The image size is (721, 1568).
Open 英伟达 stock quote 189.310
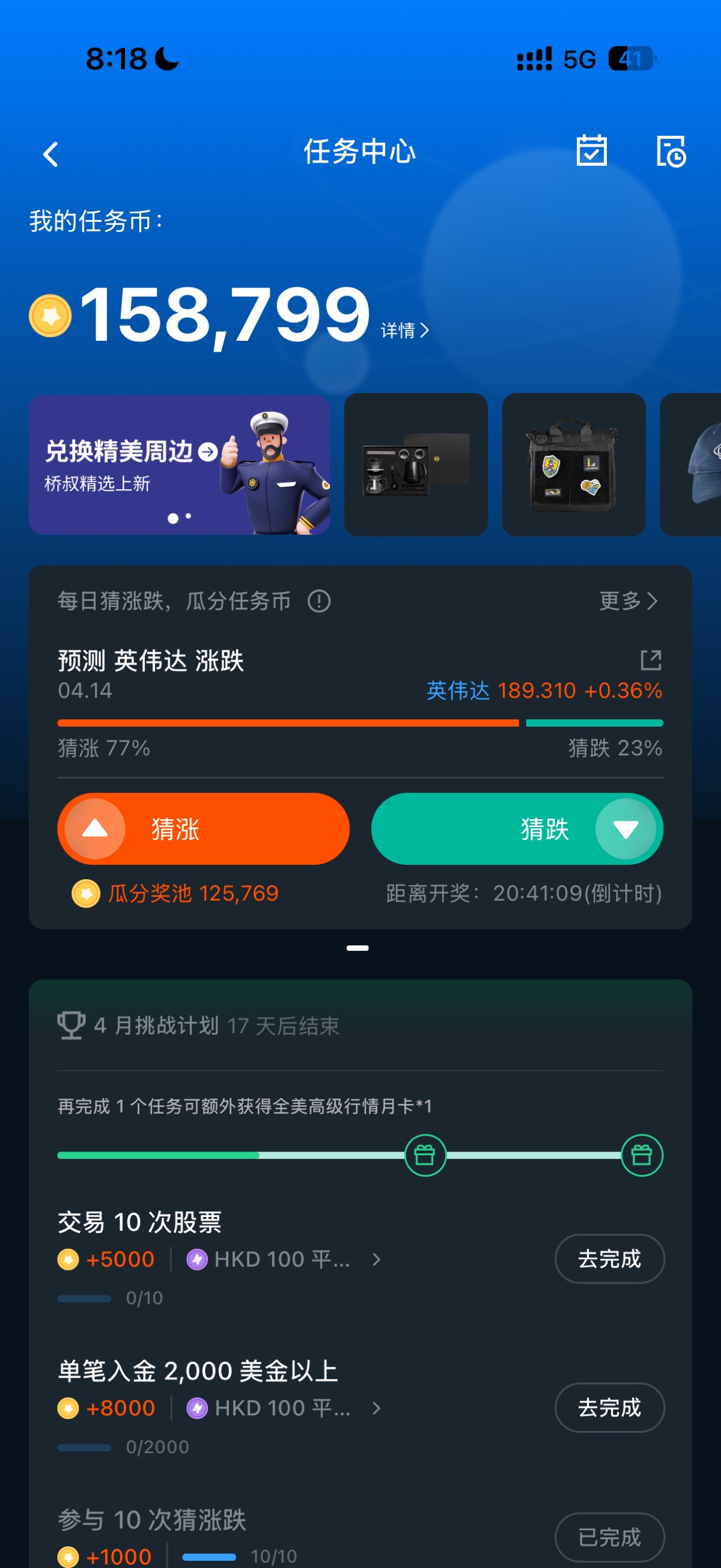[x=543, y=691]
